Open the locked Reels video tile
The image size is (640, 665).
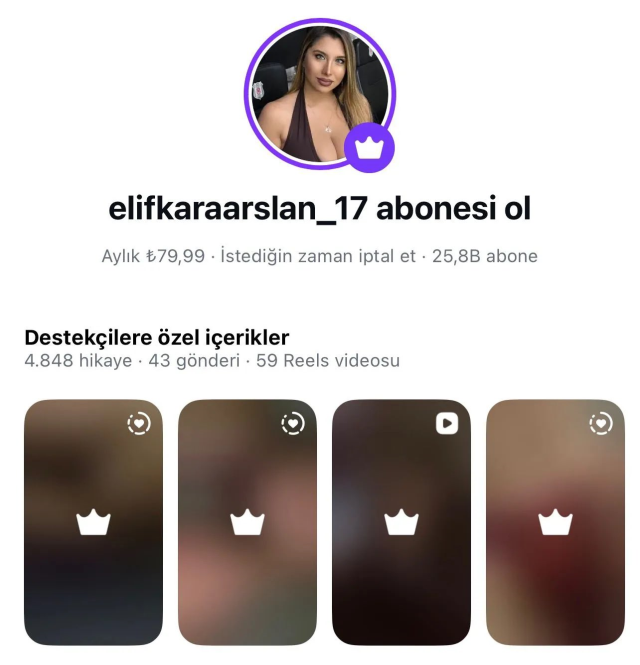click(401, 522)
